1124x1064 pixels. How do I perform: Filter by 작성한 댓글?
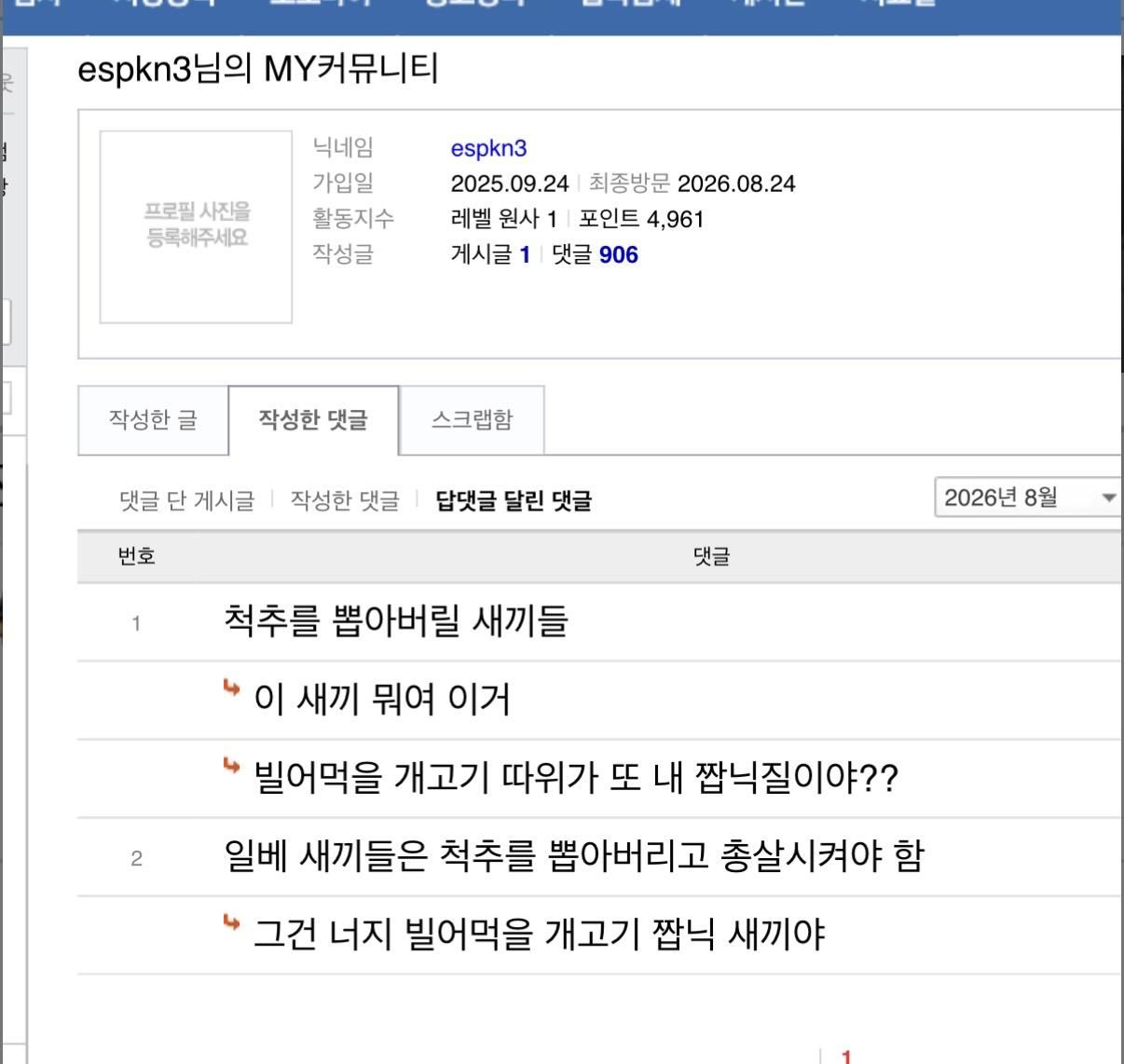point(345,501)
